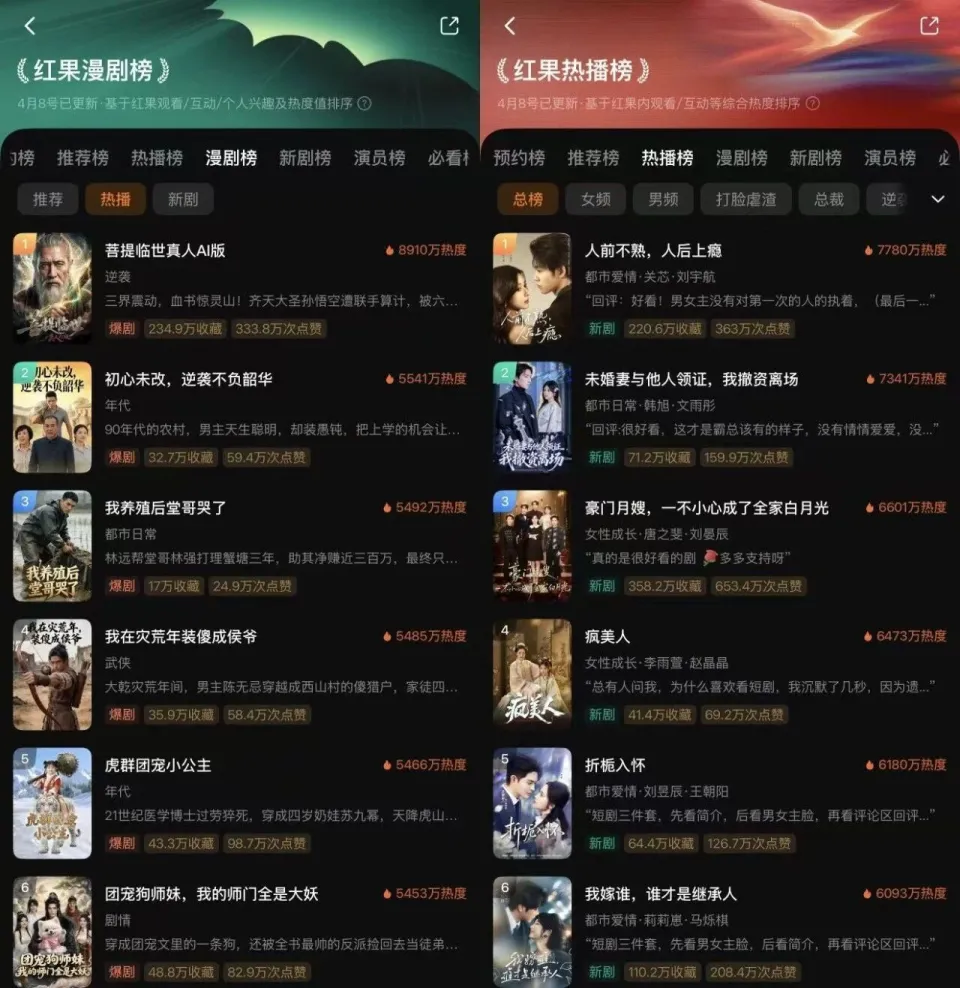This screenshot has width=960, height=988.
Task: Tap the back arrow on the 热播榜 screen
Action: pyautogui.click(x=508, y=27)
